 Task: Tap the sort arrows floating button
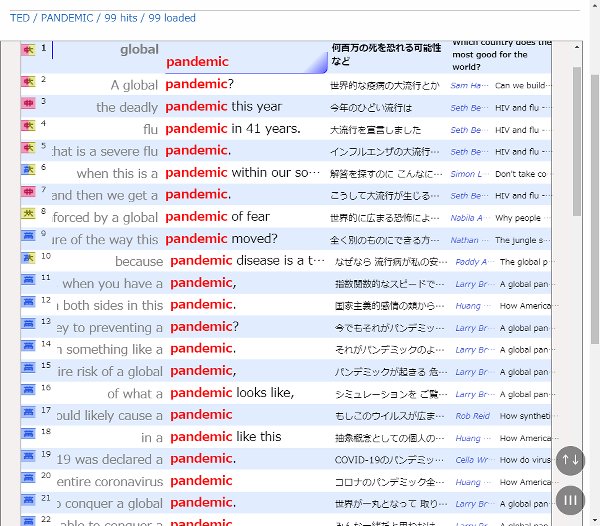(570, 460)
